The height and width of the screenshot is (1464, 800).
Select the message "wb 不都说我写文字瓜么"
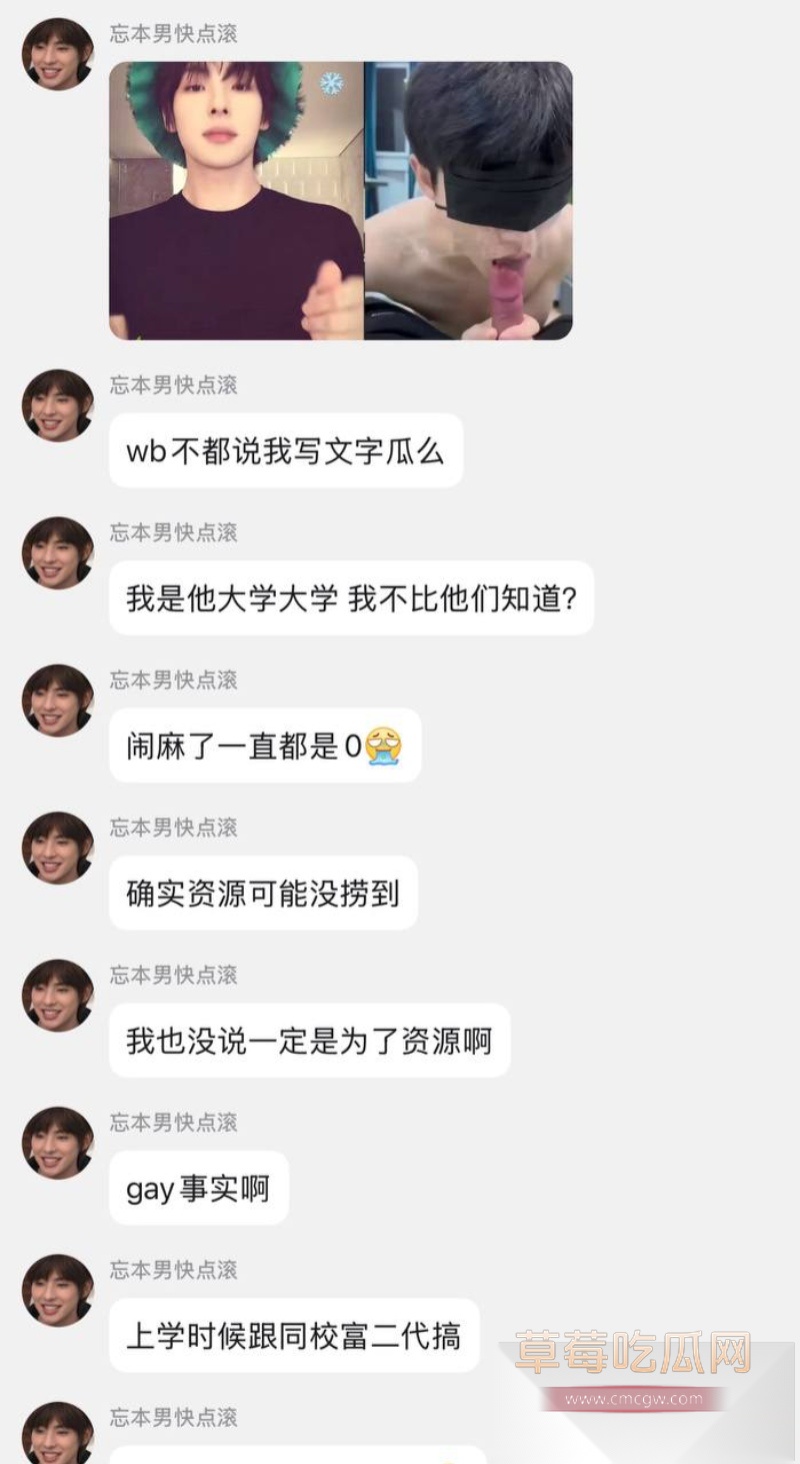point(285,452)
